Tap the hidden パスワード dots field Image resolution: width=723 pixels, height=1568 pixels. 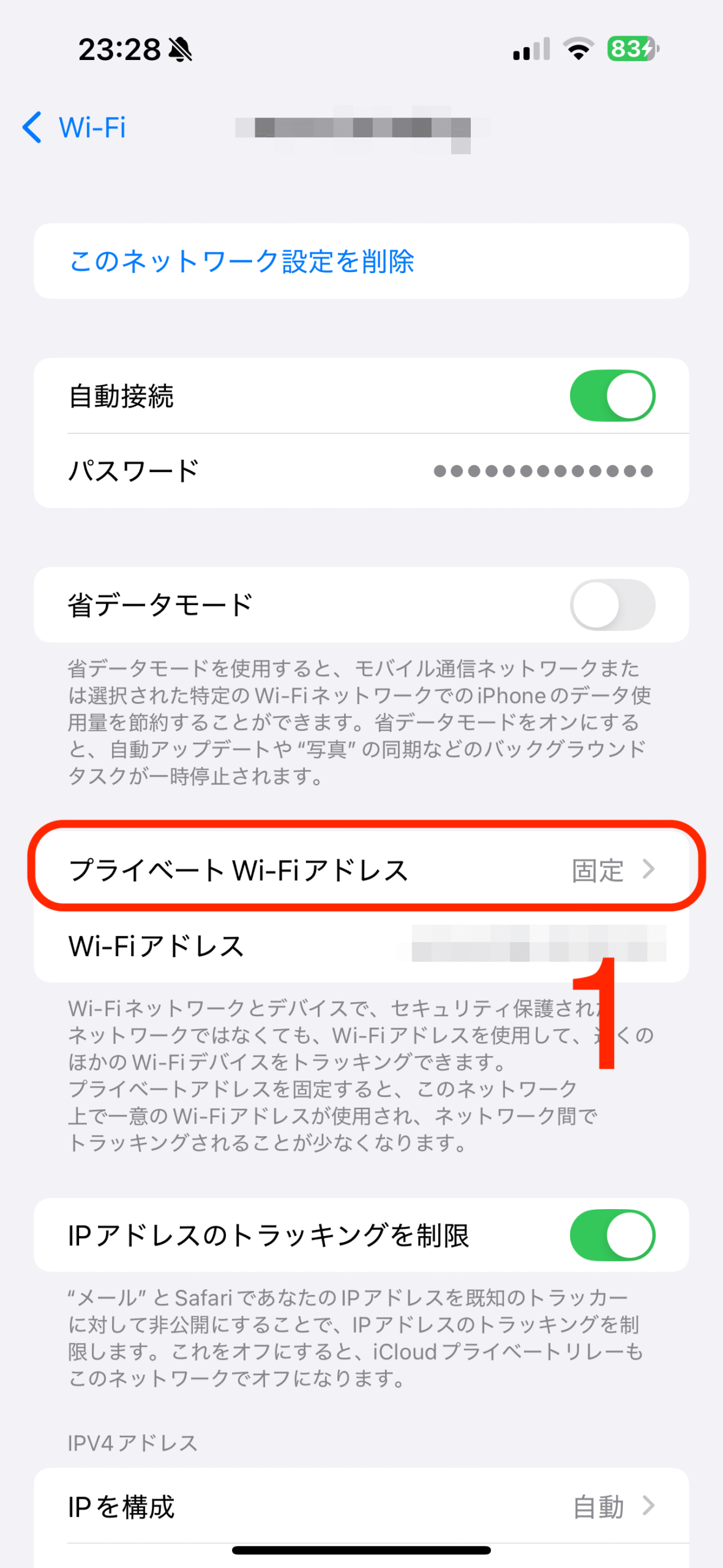pos(542,470)
